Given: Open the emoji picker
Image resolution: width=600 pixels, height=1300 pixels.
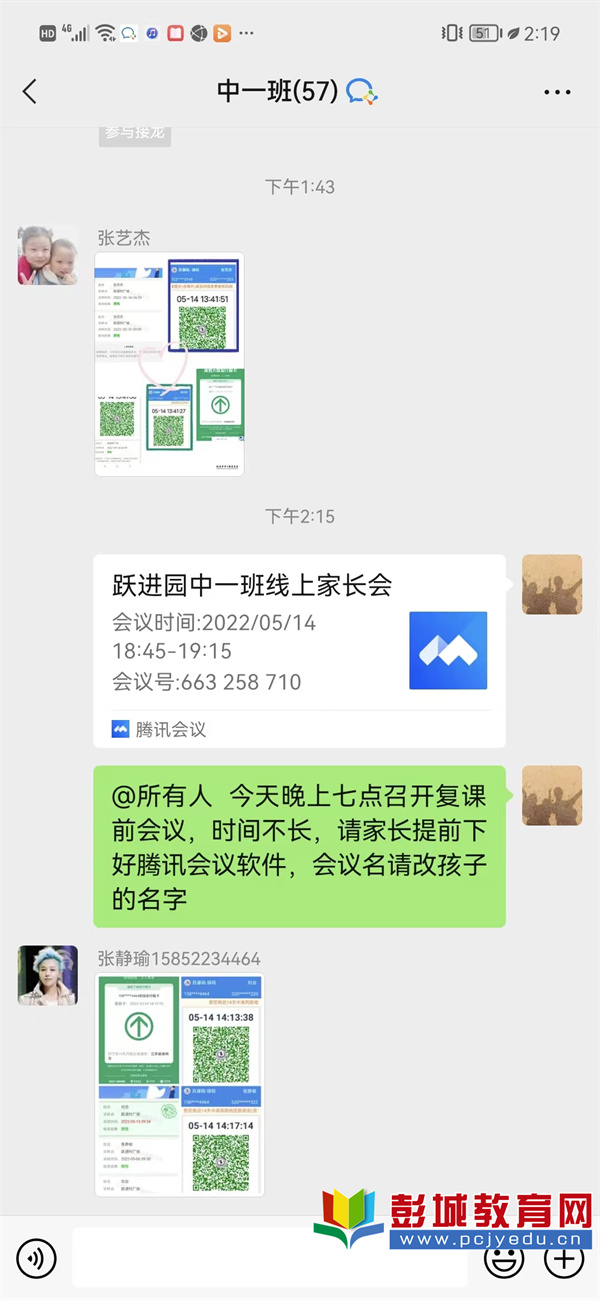Looking at the screenshot, I should [503, 1257].
